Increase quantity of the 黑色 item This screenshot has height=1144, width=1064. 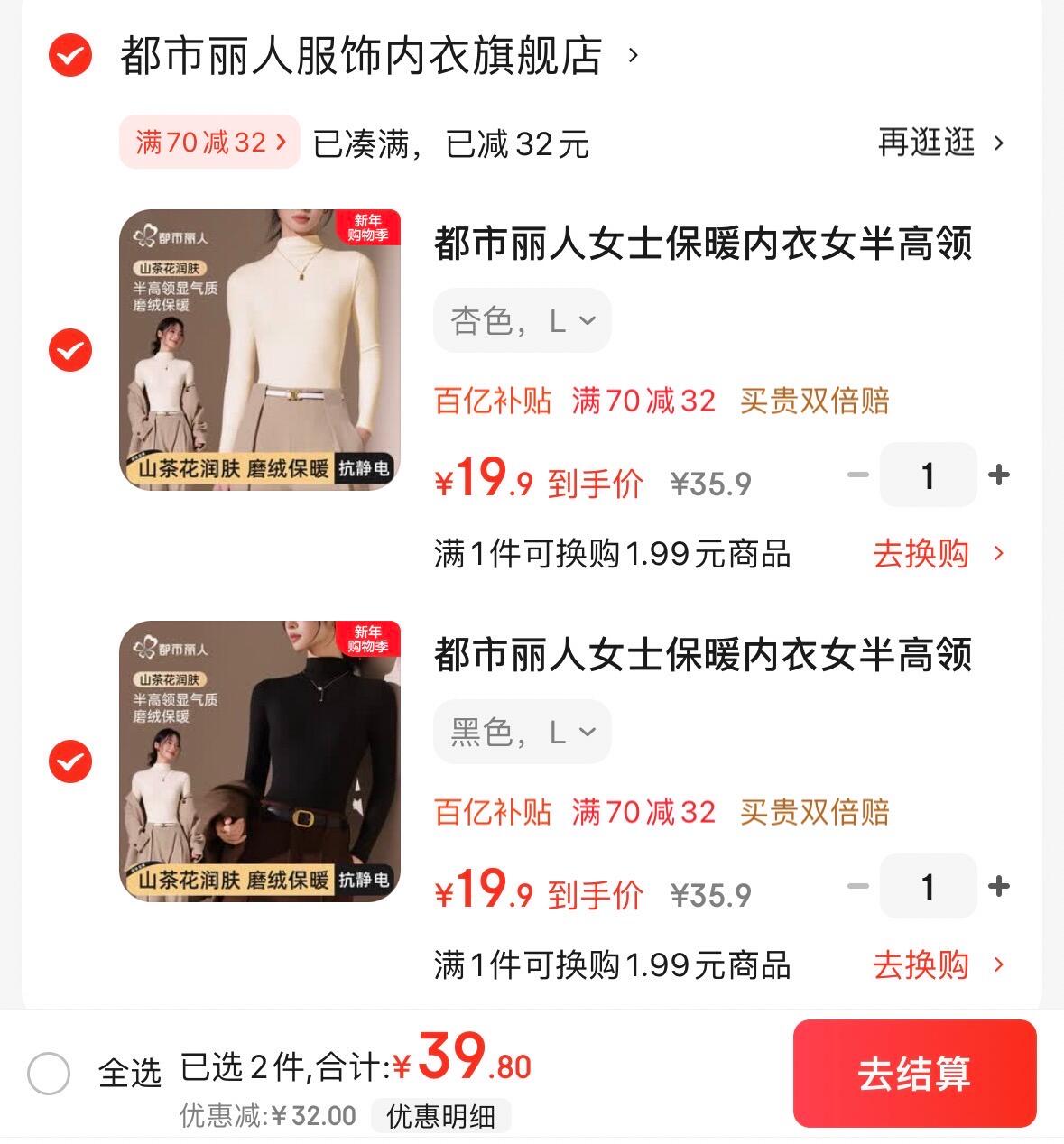point(998,886)
